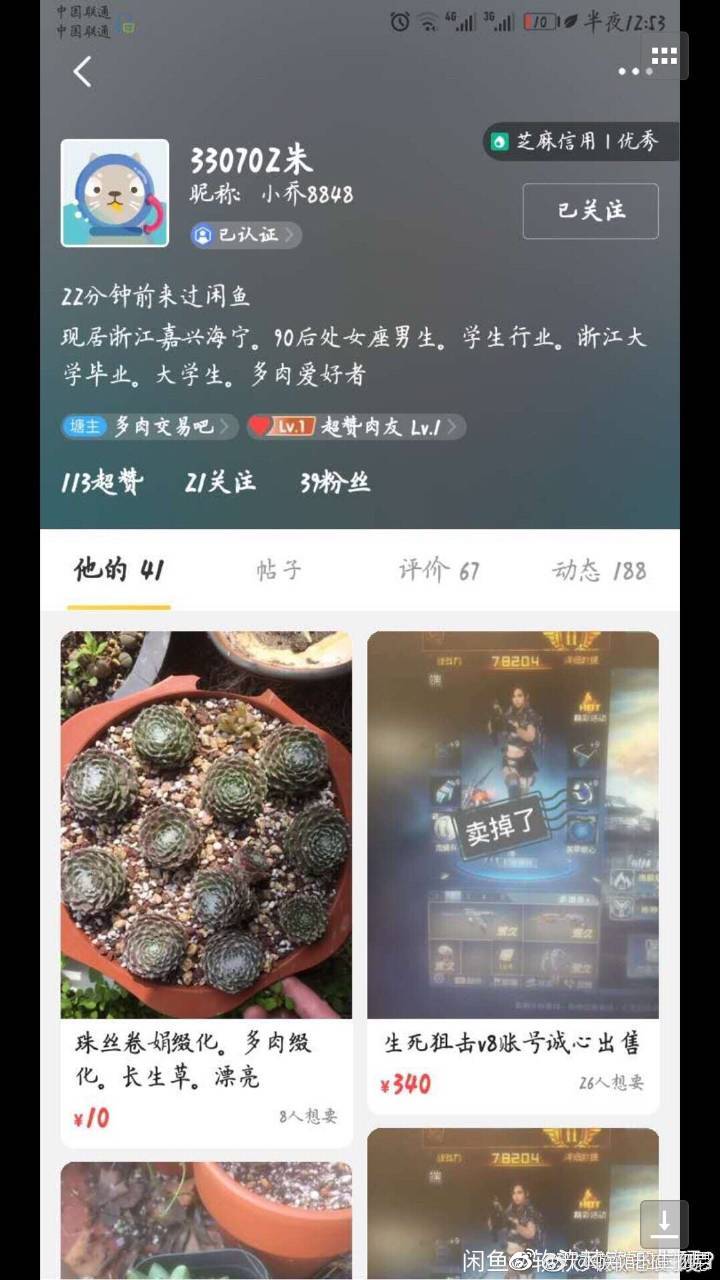This screenshot has height=1280, width=720.
Task: Open the grid view icon at top right
Action: click(x=664, y=57)
